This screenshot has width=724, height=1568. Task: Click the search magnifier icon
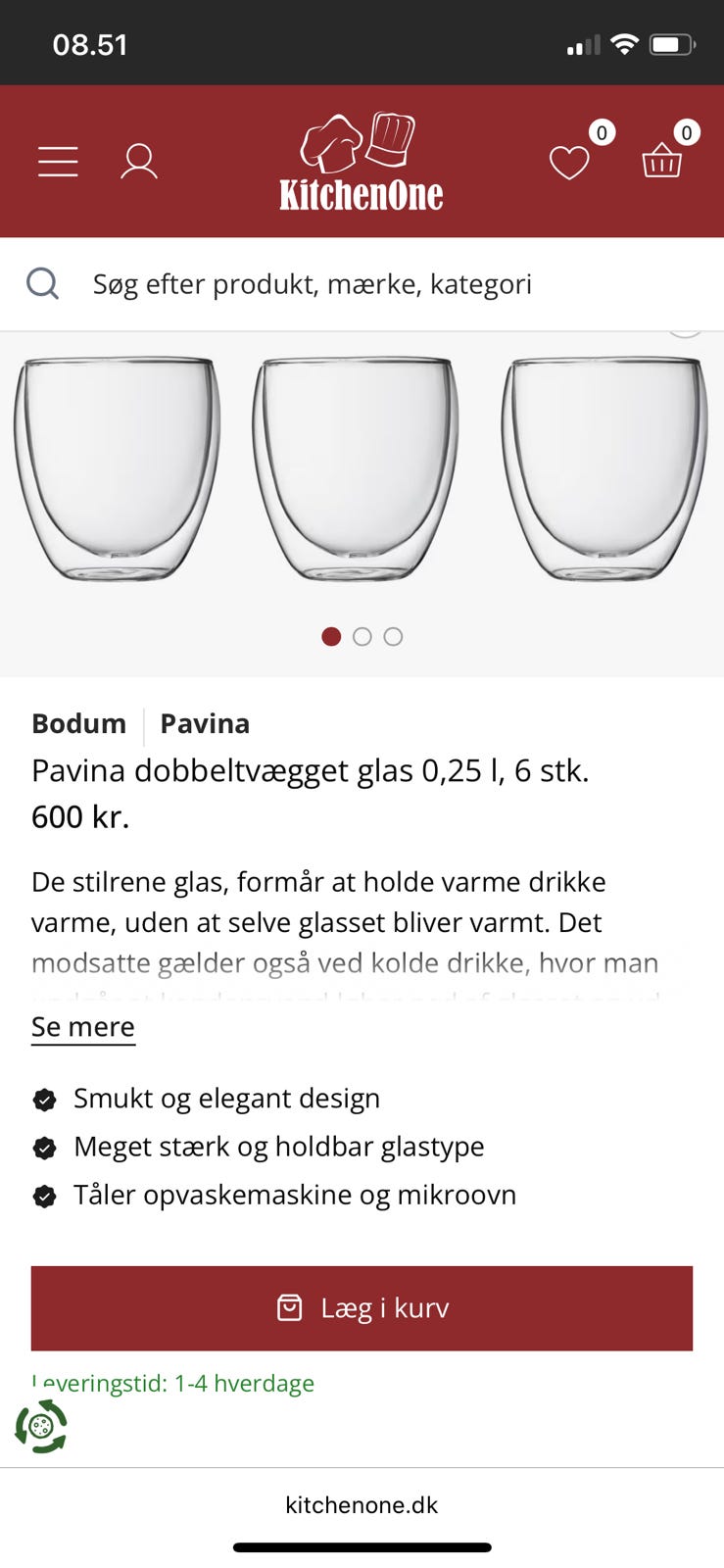tap(43, 284)
